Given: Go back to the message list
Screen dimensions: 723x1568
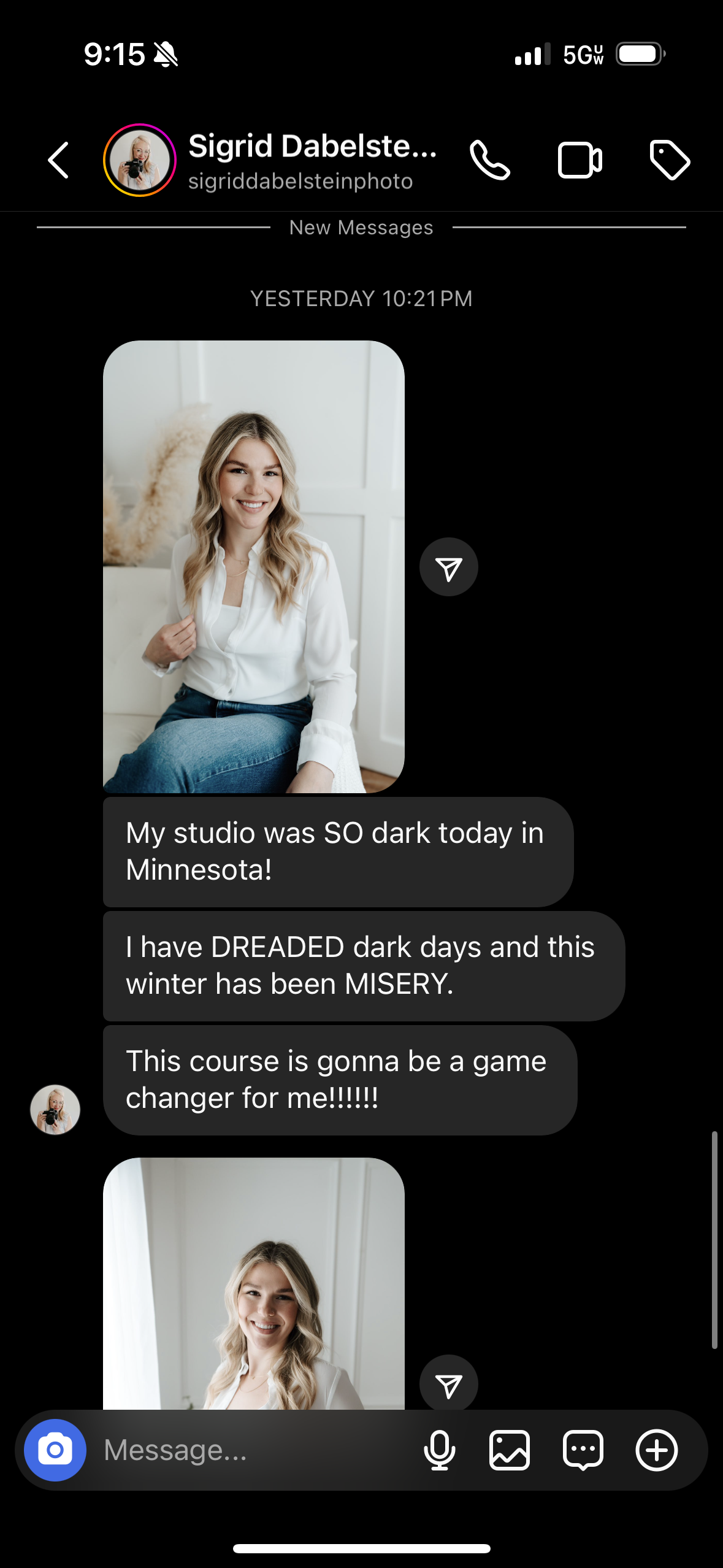Looking at the screenshot, I should tap(58, 160).
